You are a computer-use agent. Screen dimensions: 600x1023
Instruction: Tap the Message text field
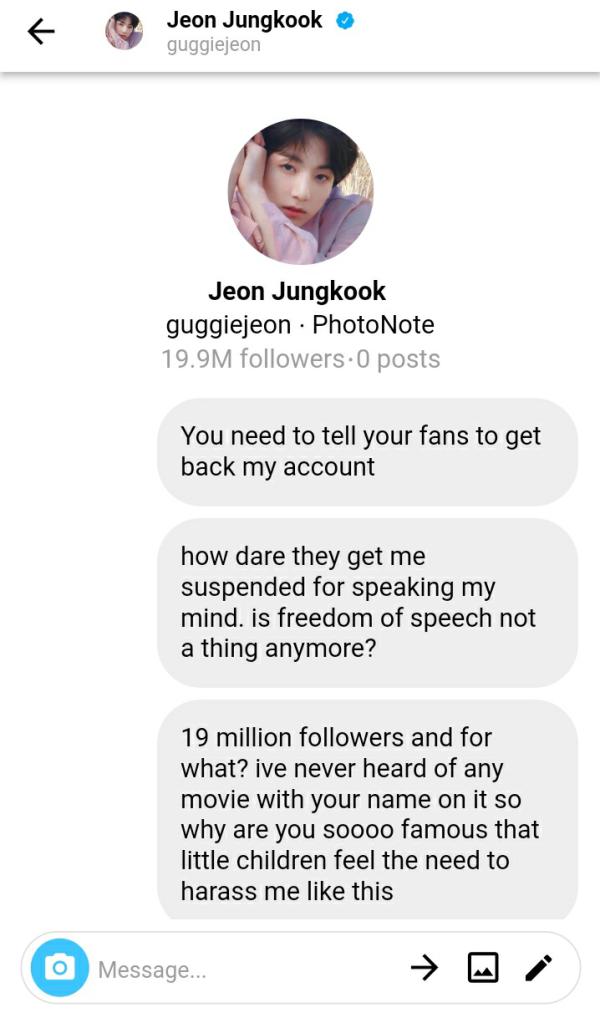240,969
